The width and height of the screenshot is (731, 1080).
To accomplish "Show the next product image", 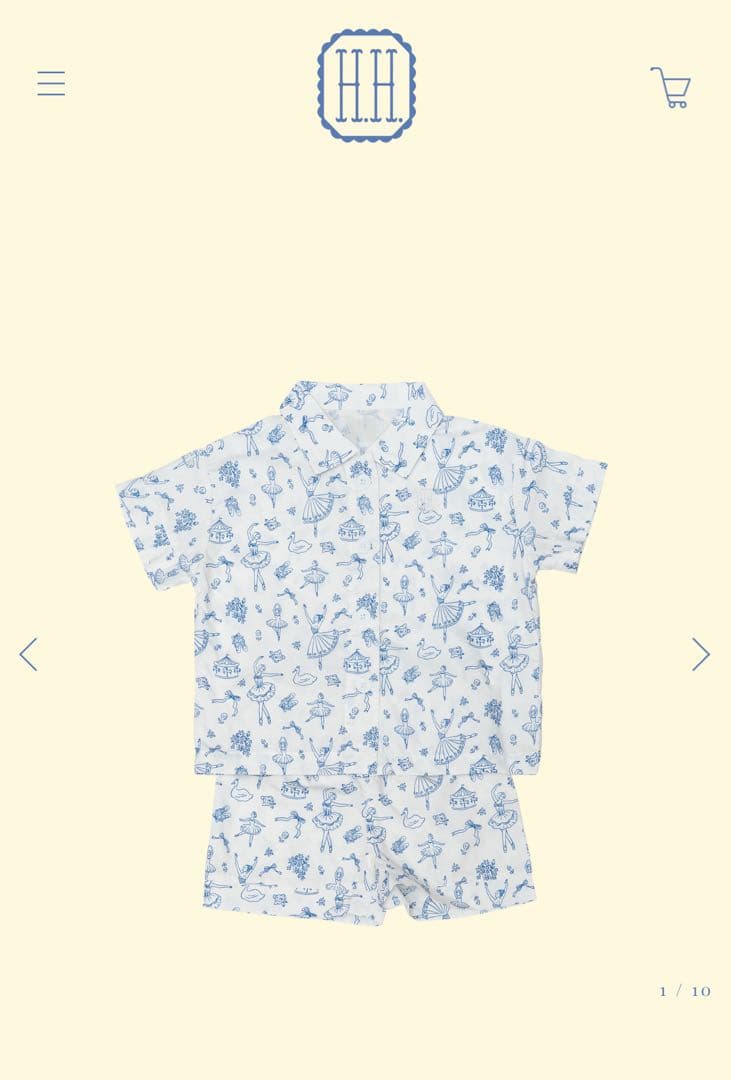I will (700, 654).
